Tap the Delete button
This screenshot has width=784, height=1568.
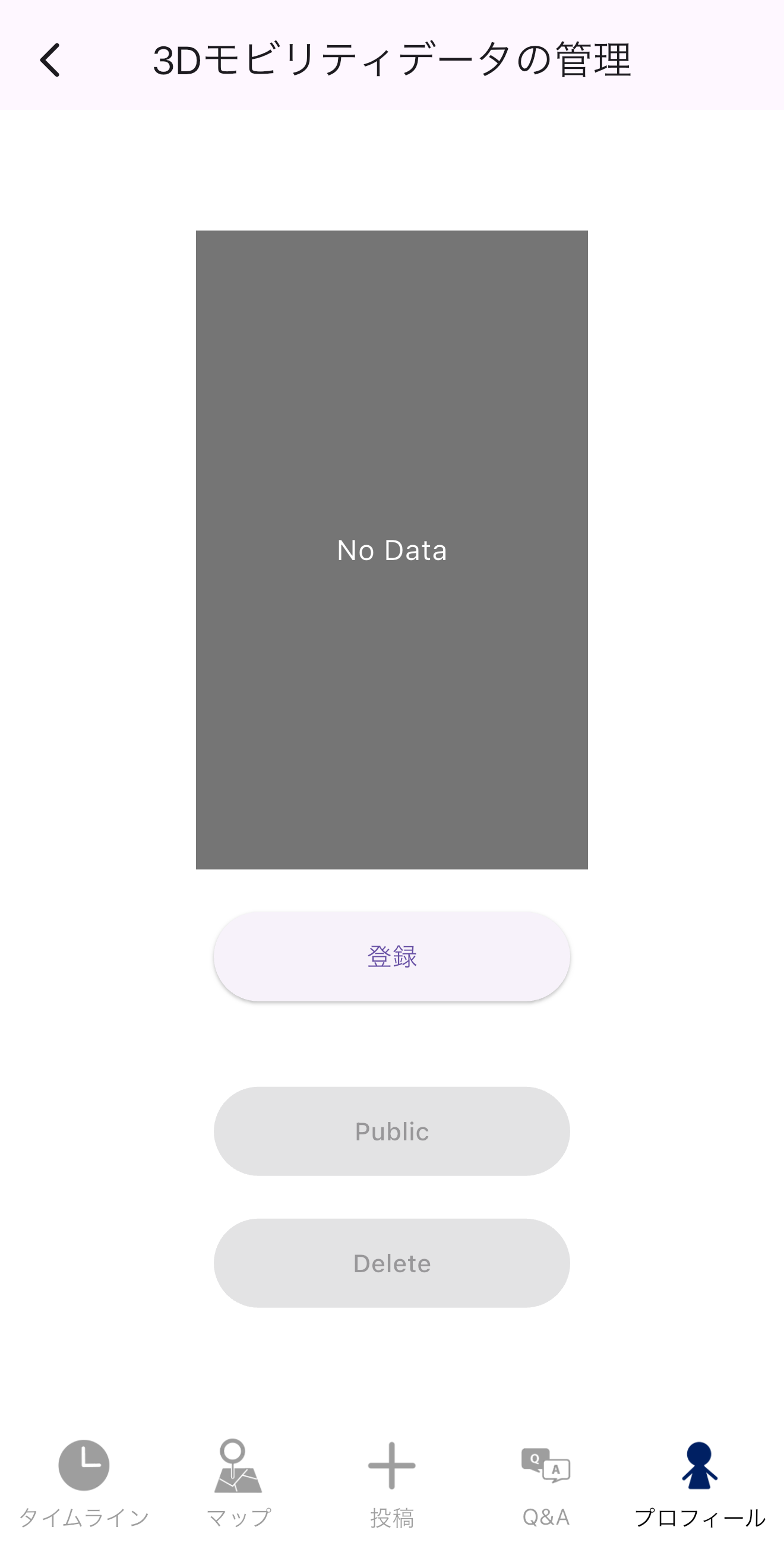tap(391, 1263)
